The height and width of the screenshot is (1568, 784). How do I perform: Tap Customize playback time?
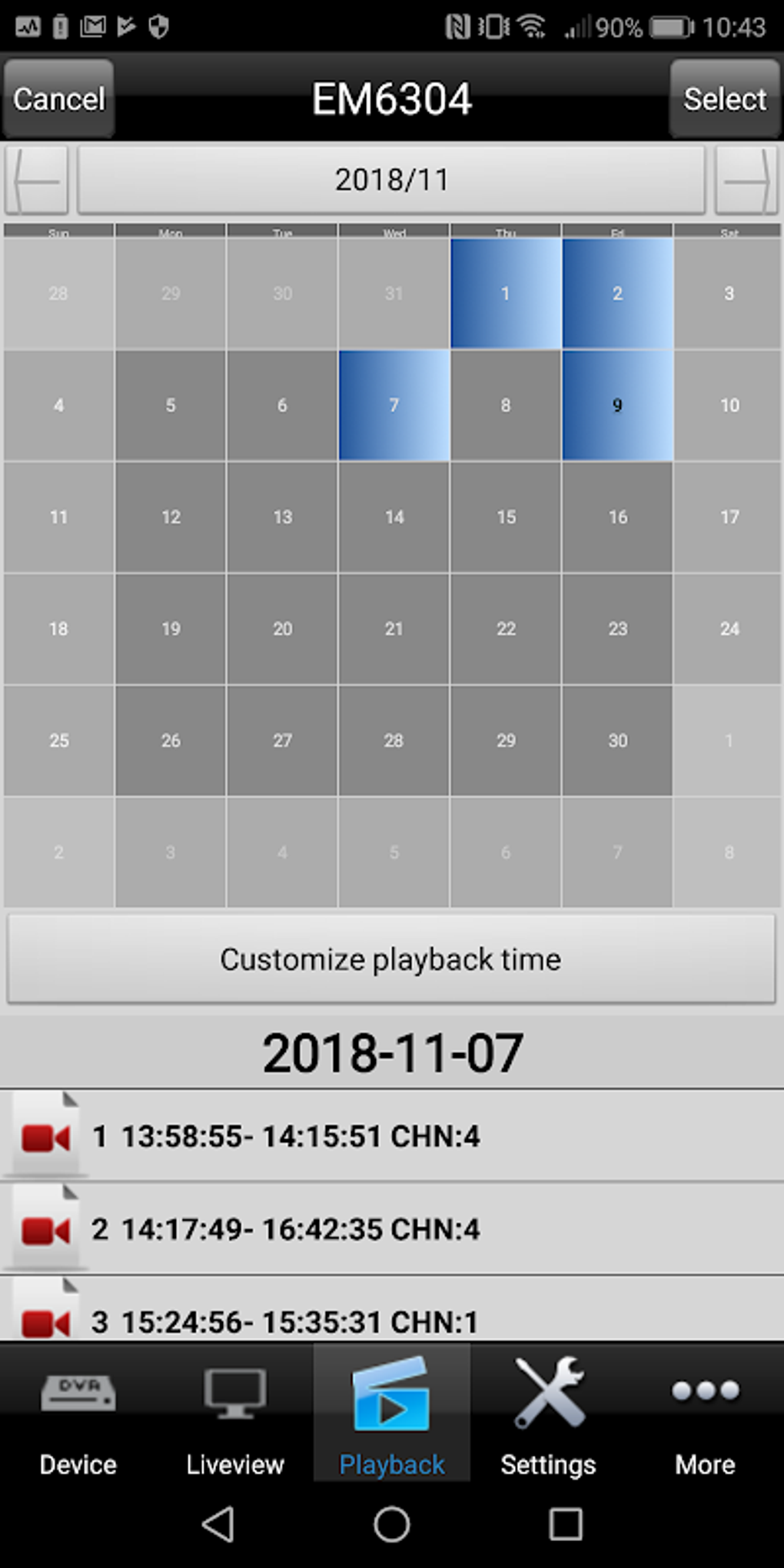tap(391, 959)
